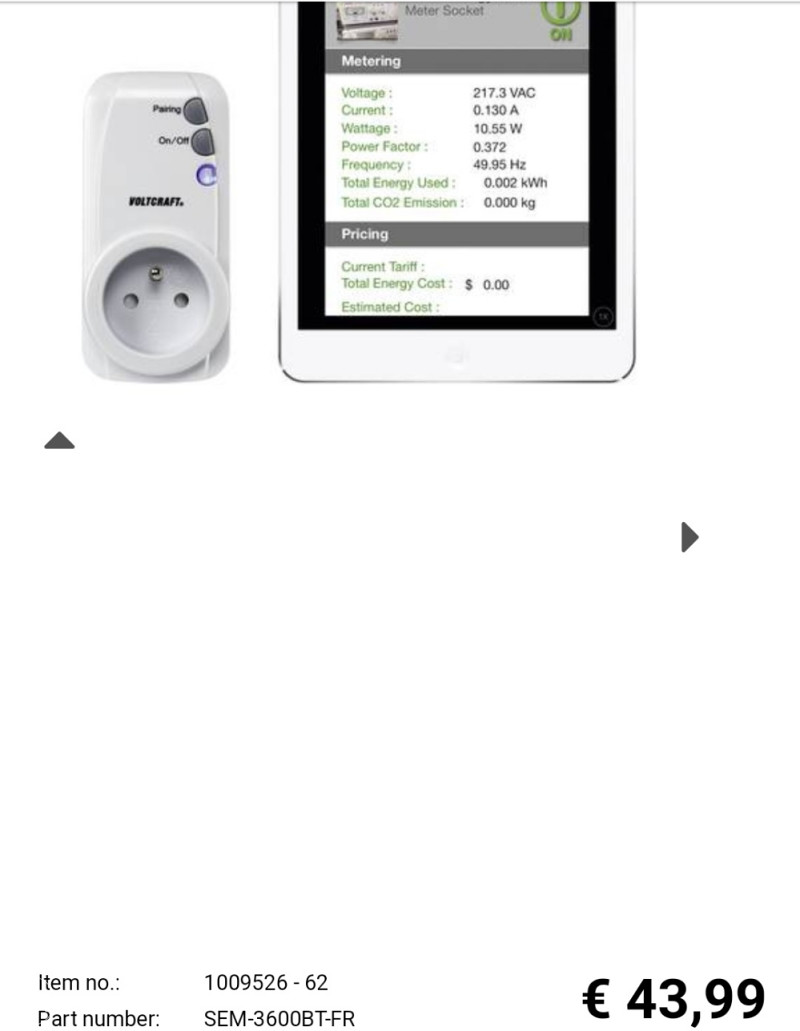Tap the up arrow below the product image
Screen dimensions: 800x1031
coord(60,441)
